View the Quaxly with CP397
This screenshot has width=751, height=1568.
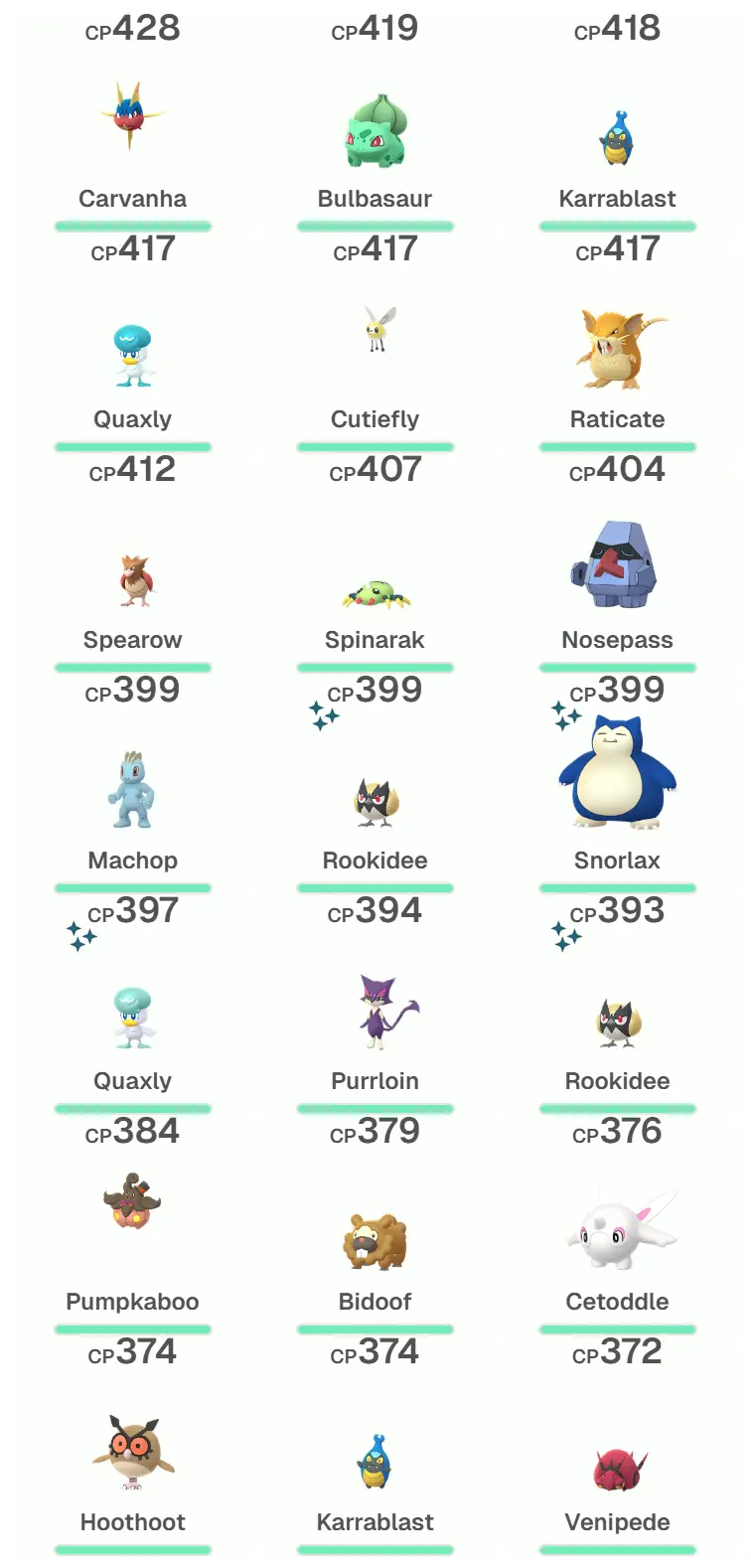pyautogui.click(x=132, y=1003)
